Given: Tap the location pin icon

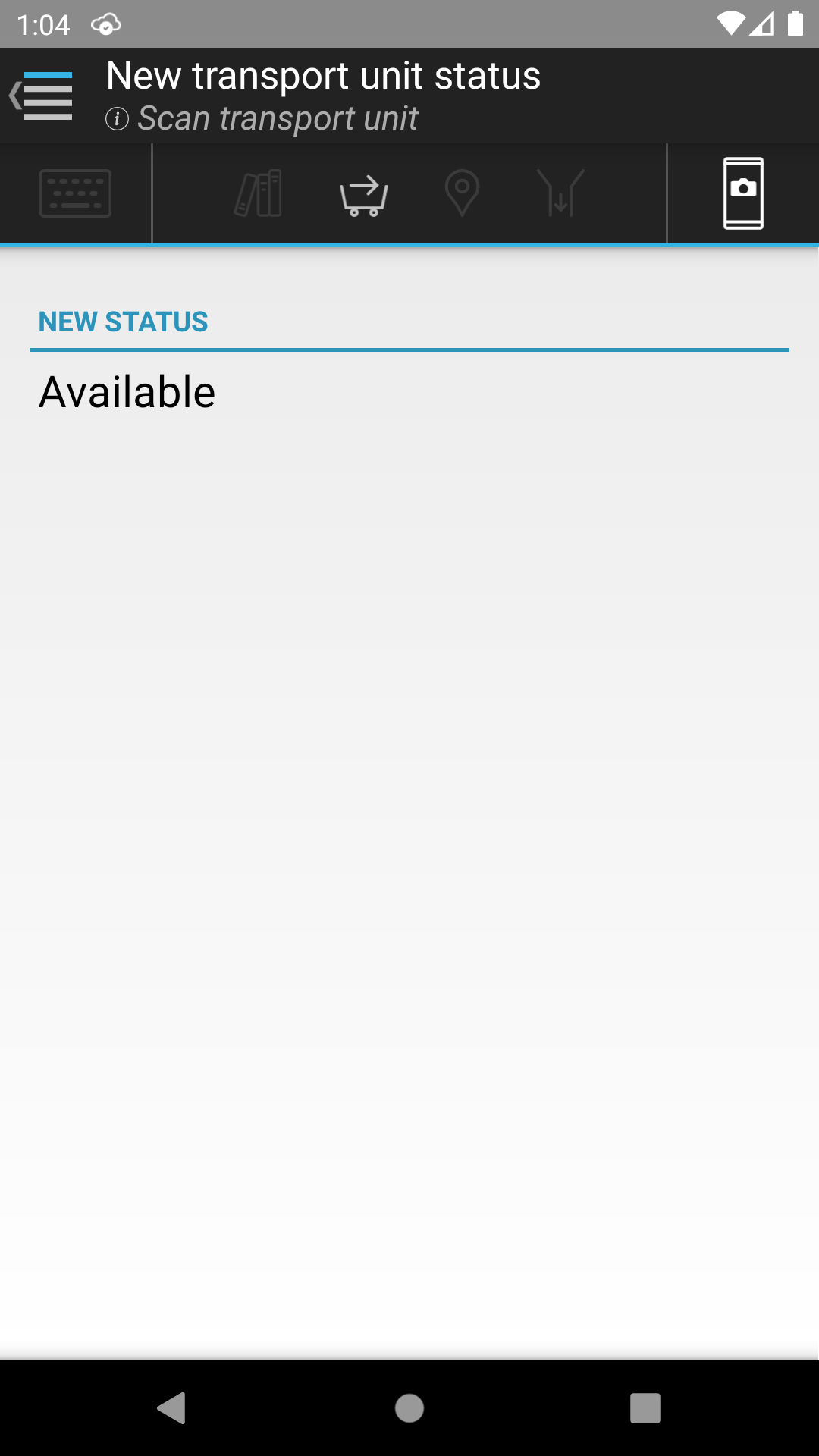Looking at the screenshot, I should tap(462, 193).
